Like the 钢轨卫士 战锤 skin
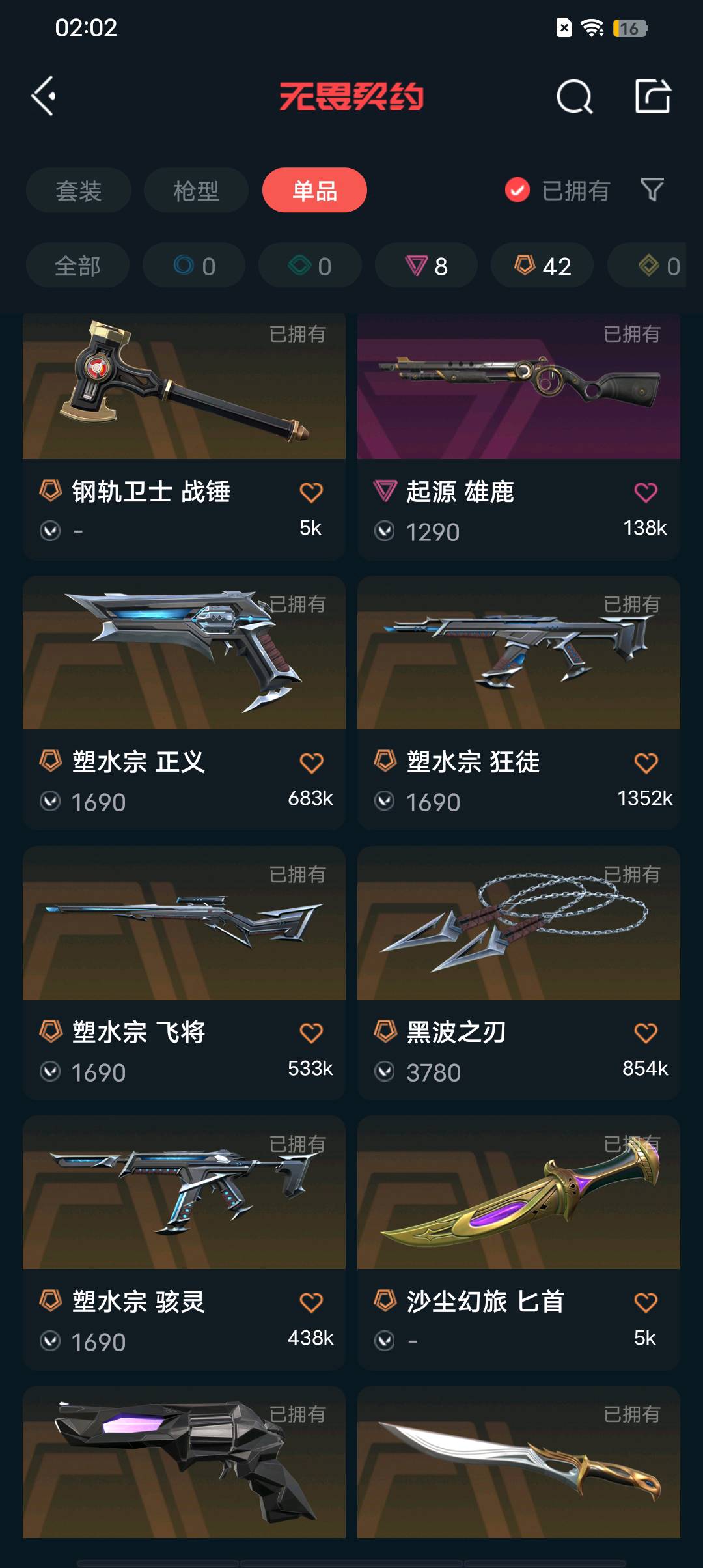Viewport: 703px width, 1568px height. 310,492
